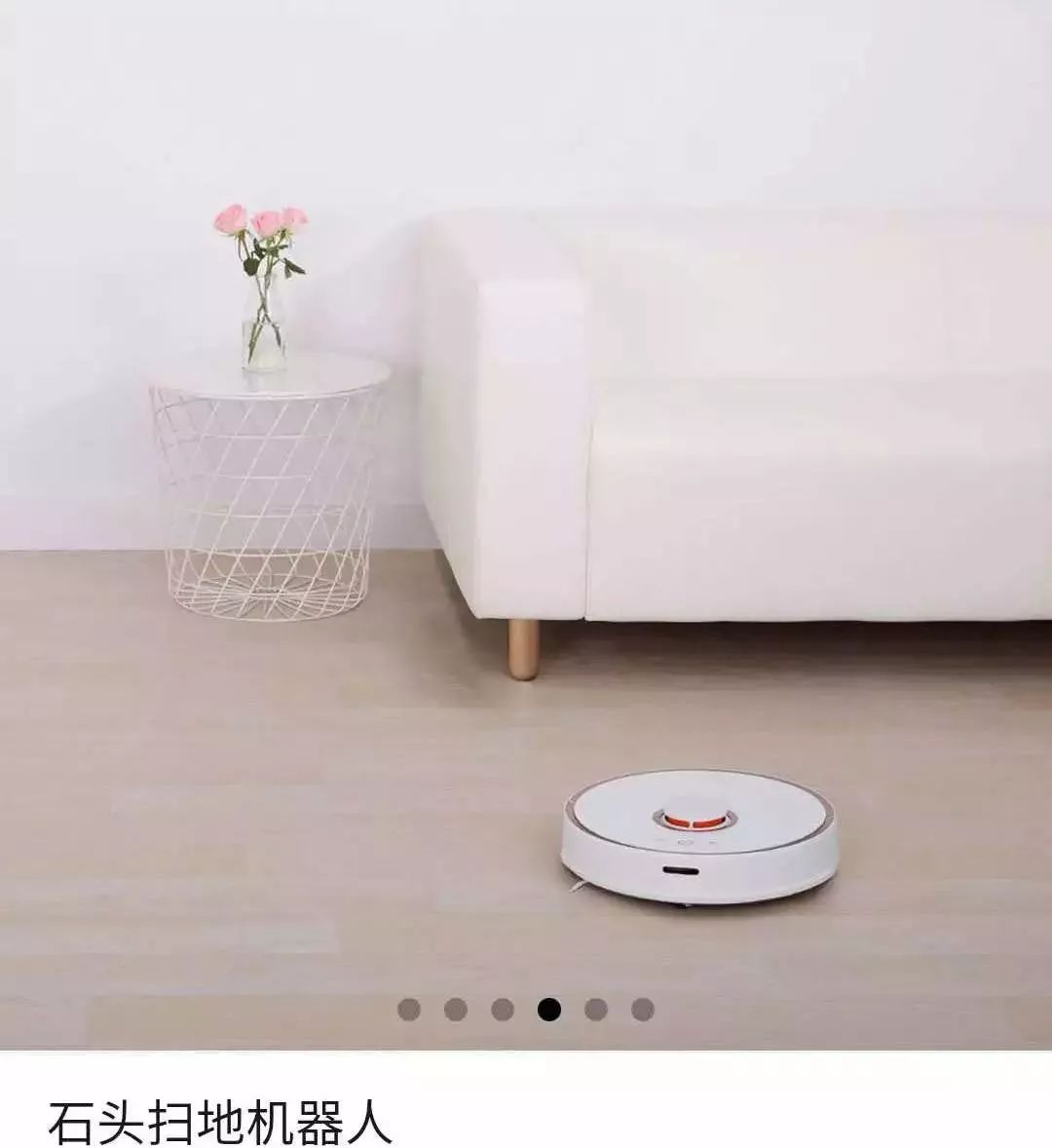Jump to the first carousel page dot

[409, 1009]
